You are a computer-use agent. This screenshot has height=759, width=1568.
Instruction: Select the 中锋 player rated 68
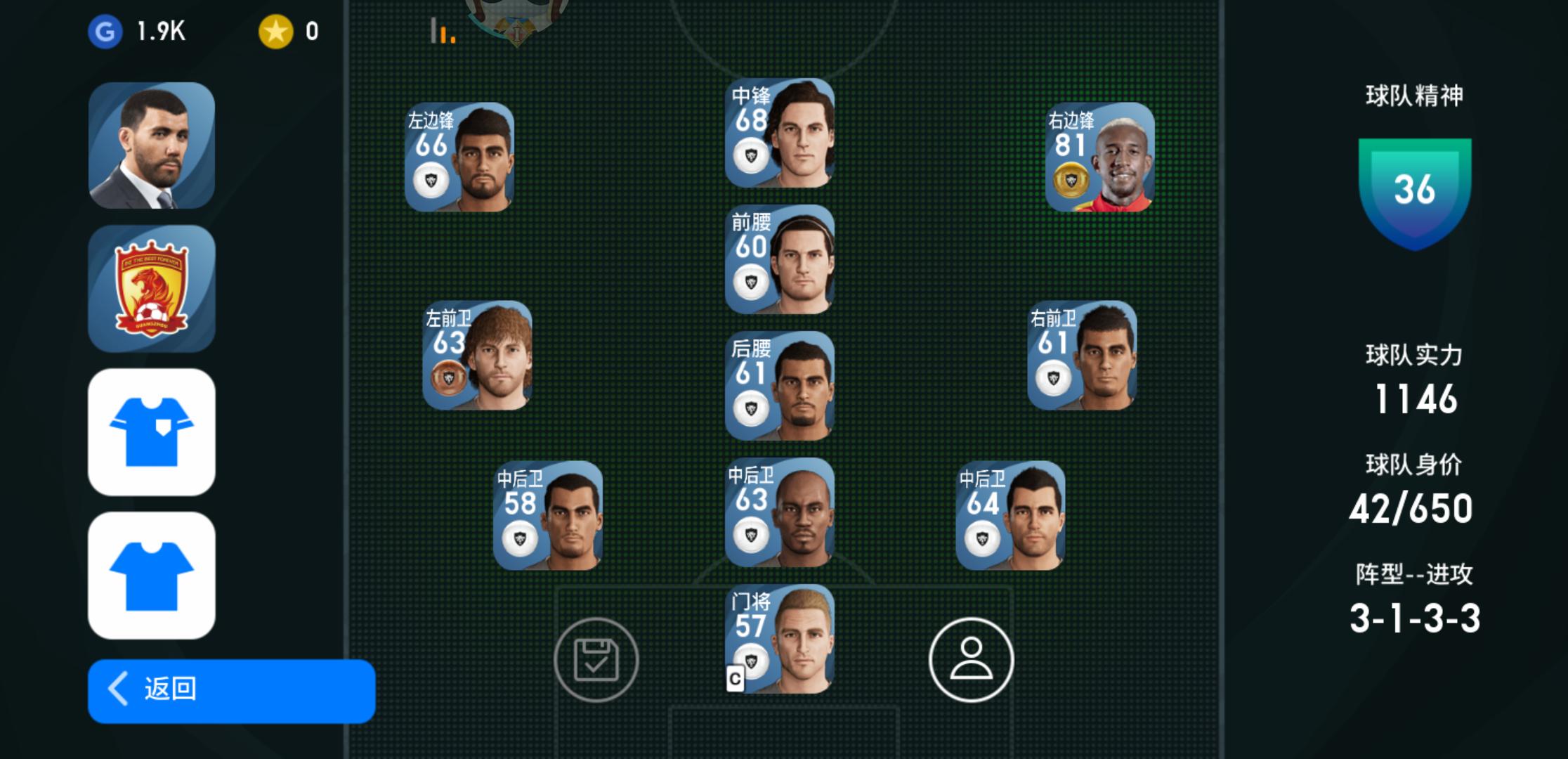[x=779, y=134]
